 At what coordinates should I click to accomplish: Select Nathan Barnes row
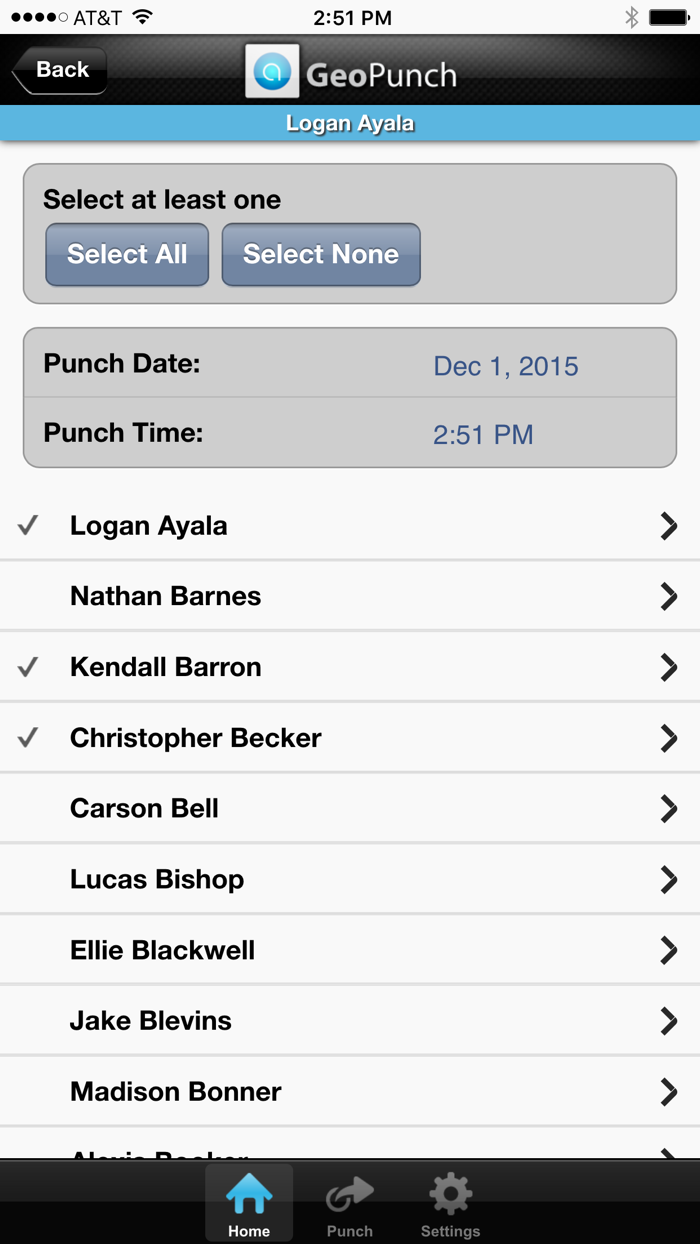point(166,596)
